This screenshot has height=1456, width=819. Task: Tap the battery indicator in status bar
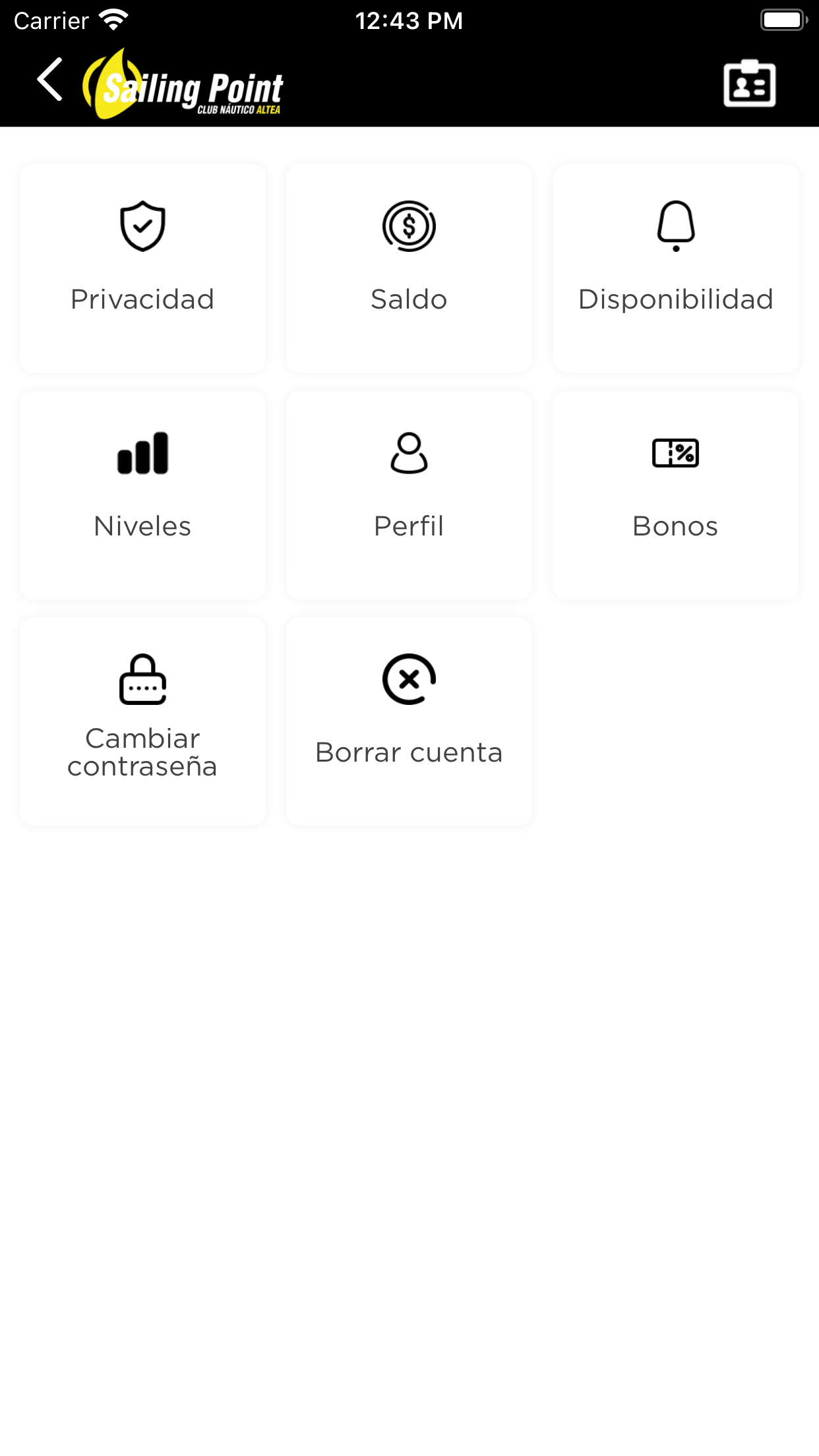click(x=783, y=20)
